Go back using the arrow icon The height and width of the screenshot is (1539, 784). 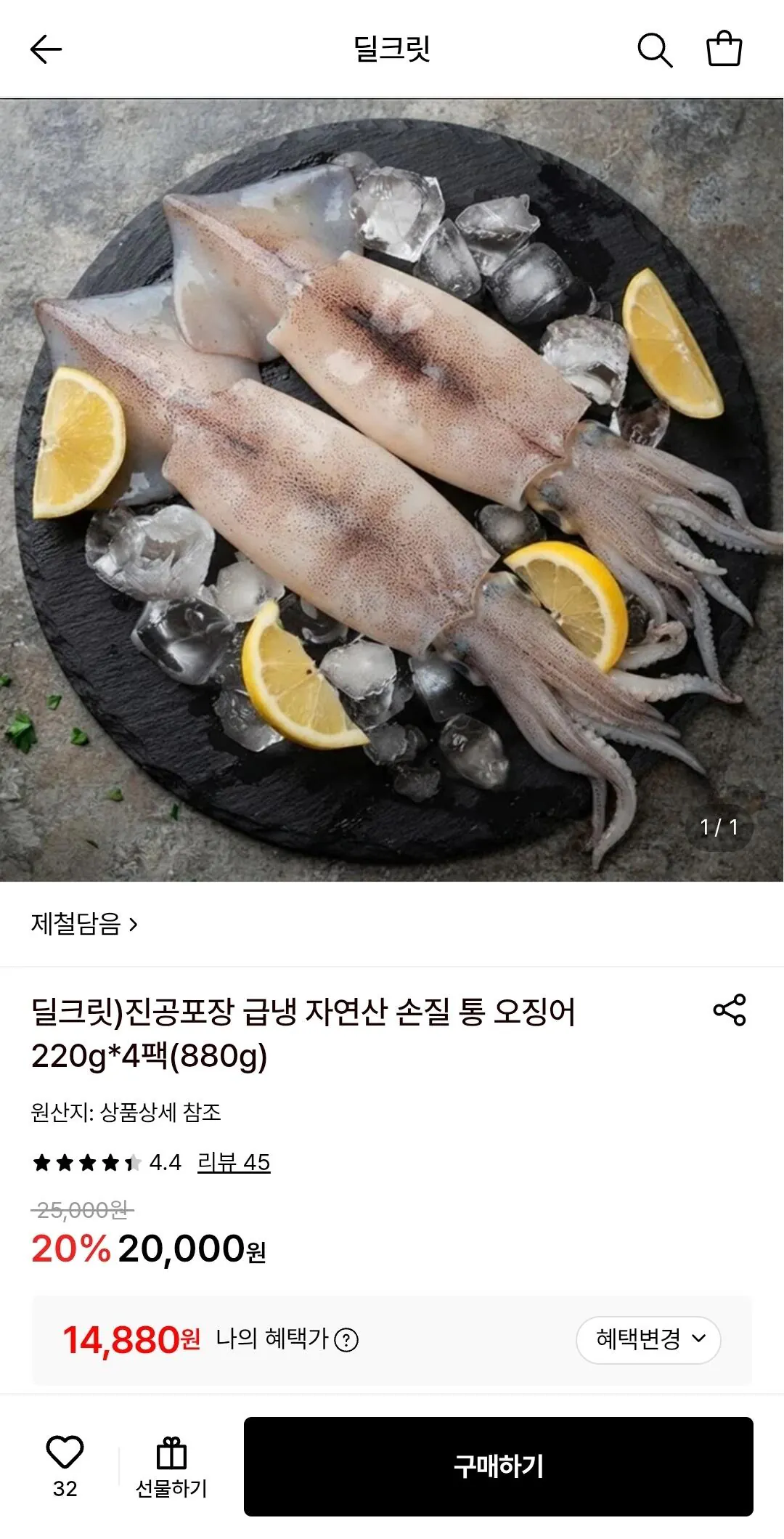(x=46, y=49)
